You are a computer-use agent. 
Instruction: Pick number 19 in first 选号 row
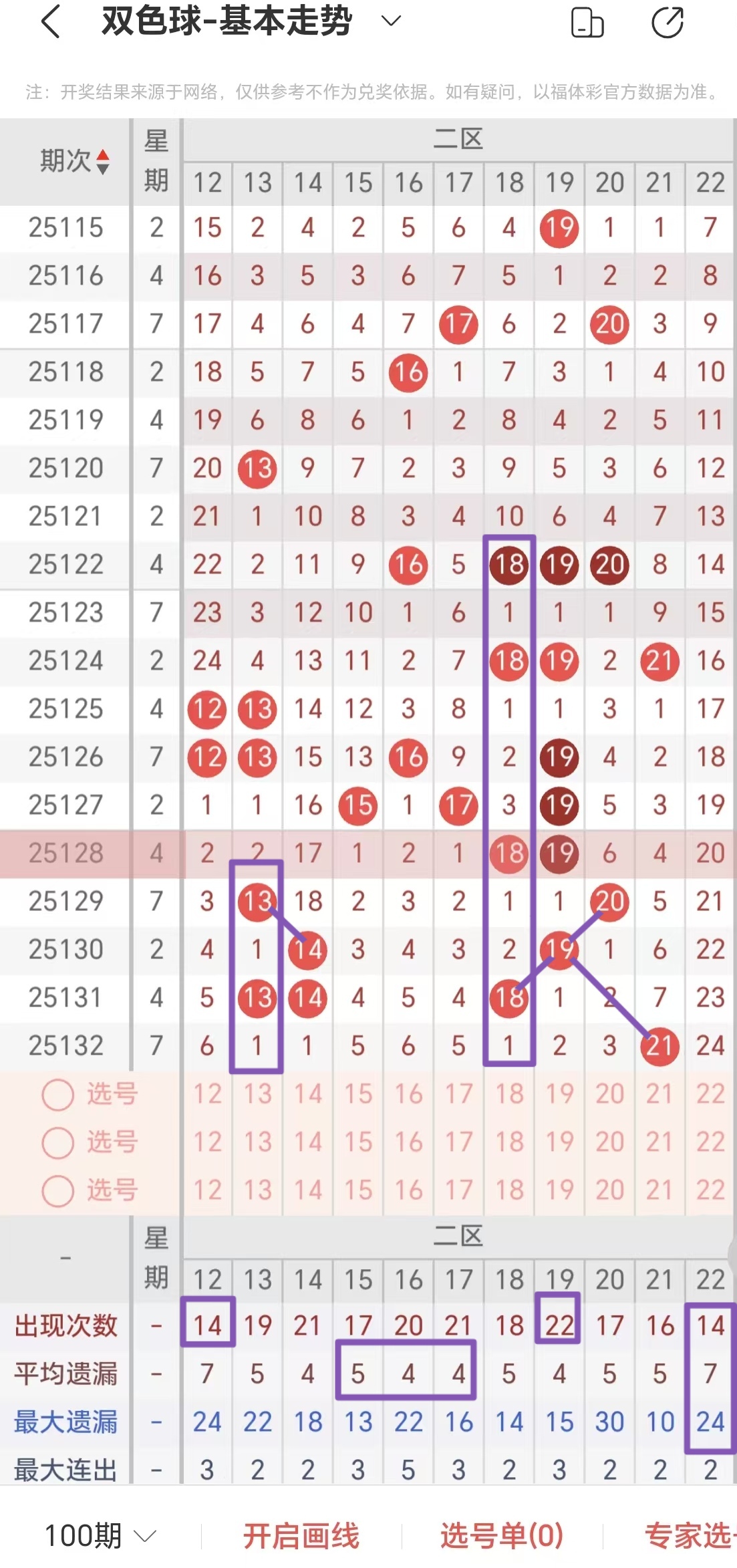(559, 1094)
